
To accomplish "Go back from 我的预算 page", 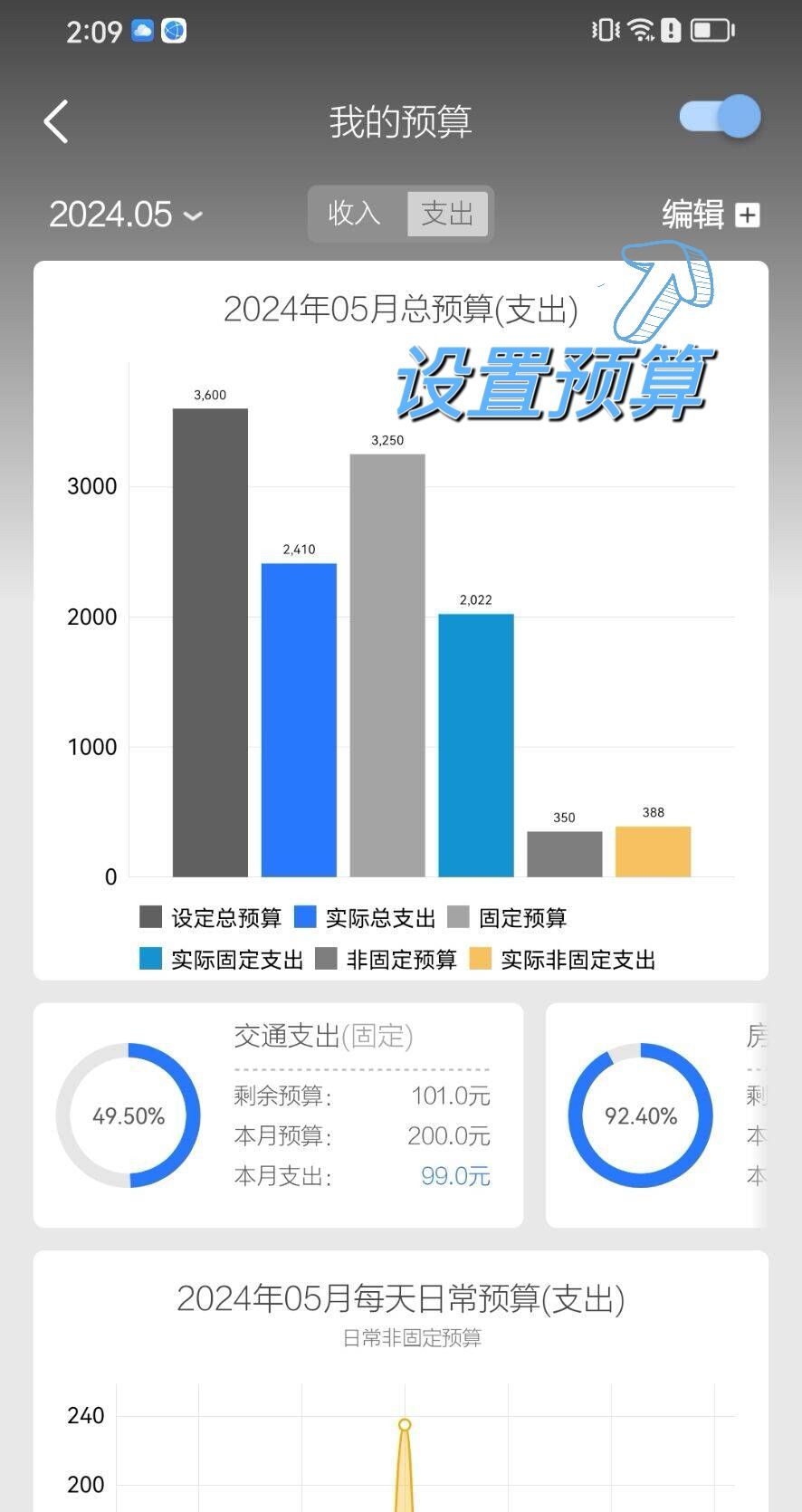I will click(56, 121).
